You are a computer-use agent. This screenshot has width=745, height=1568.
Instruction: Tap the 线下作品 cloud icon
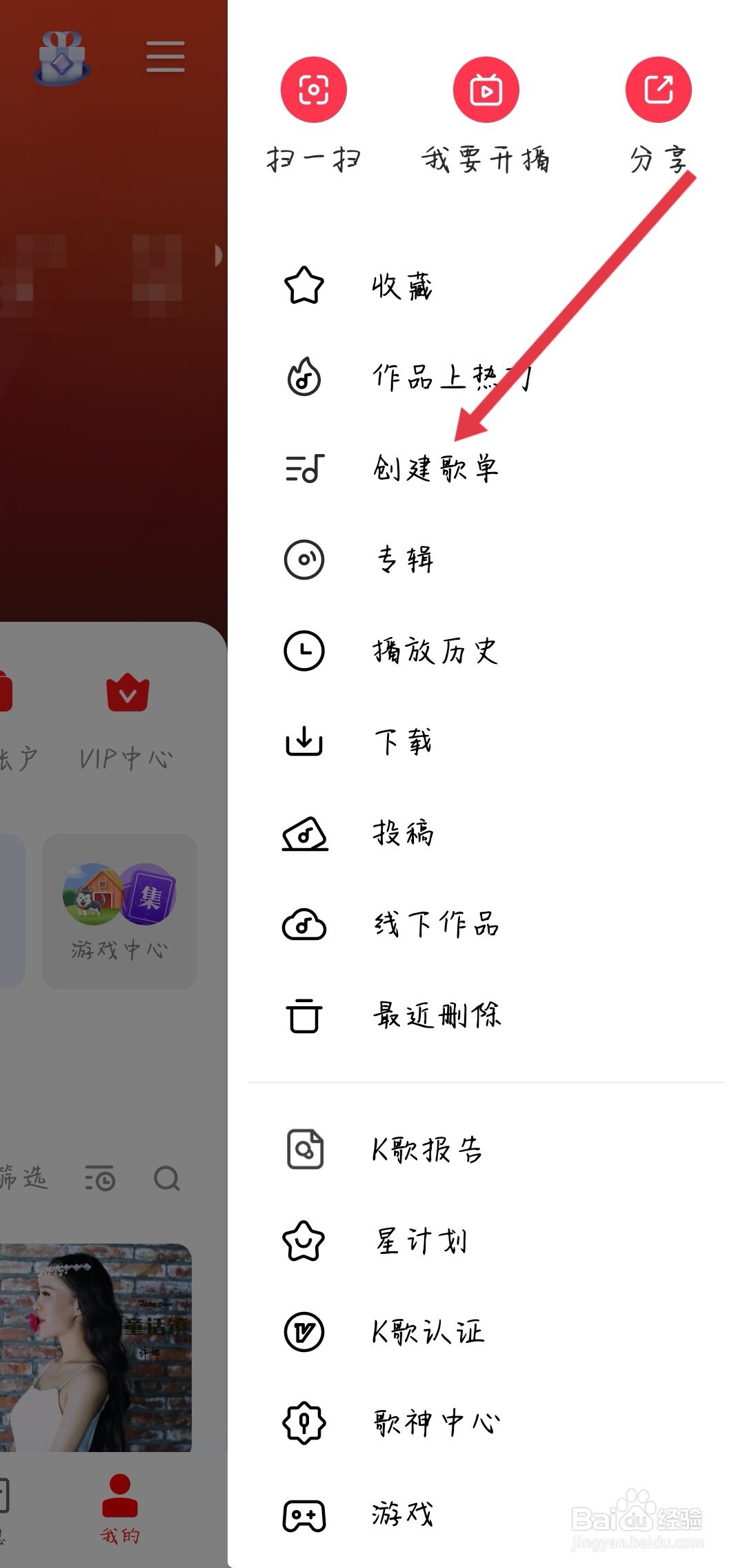[304, 925]
